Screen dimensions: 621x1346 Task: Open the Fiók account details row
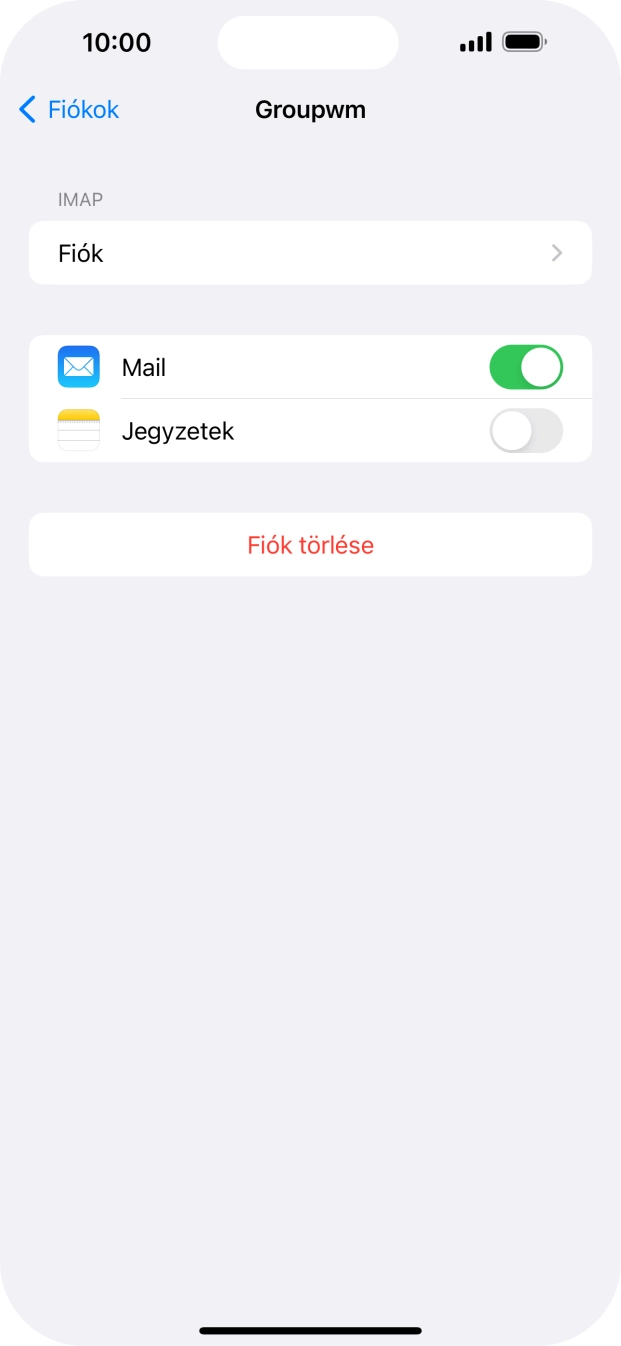310,253
